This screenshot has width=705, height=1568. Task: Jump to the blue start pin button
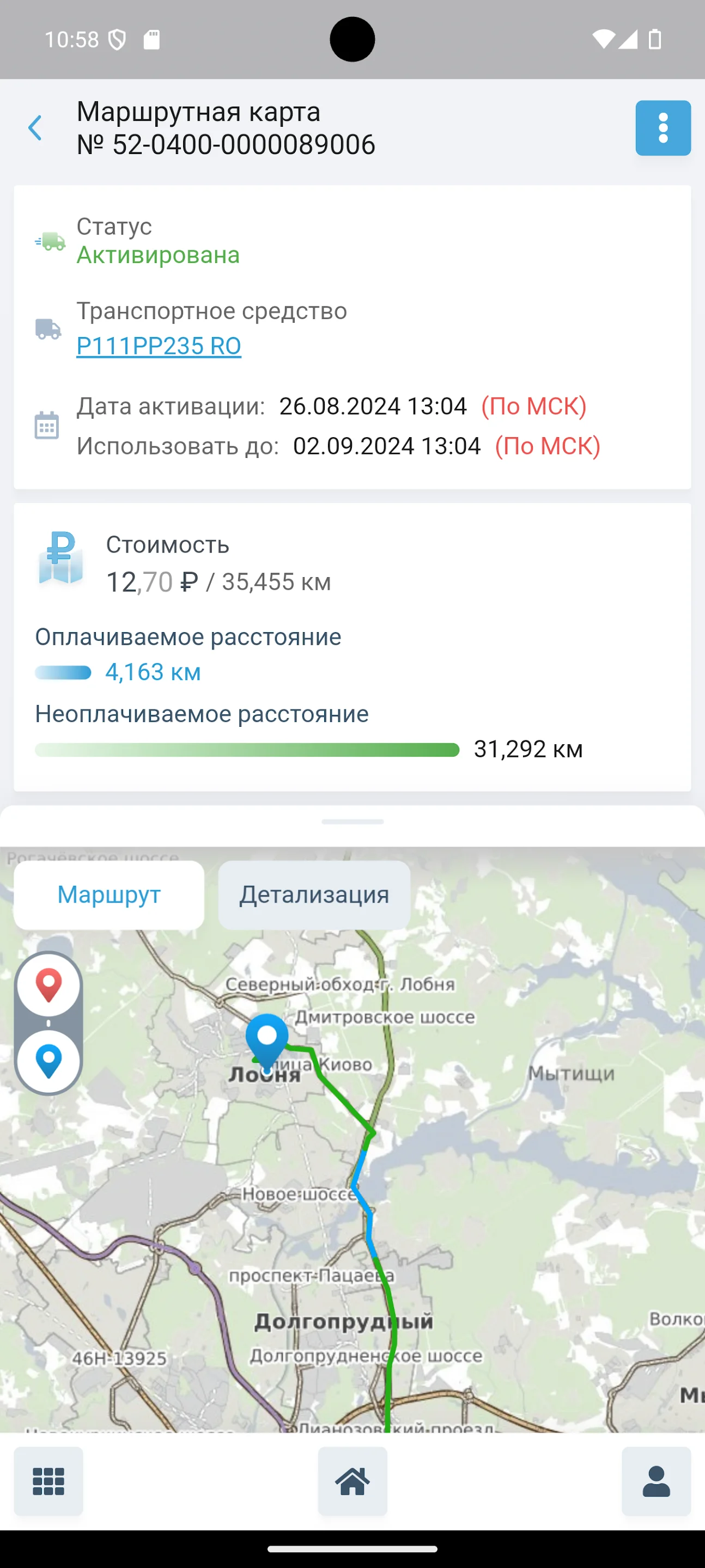(48, 1061)
